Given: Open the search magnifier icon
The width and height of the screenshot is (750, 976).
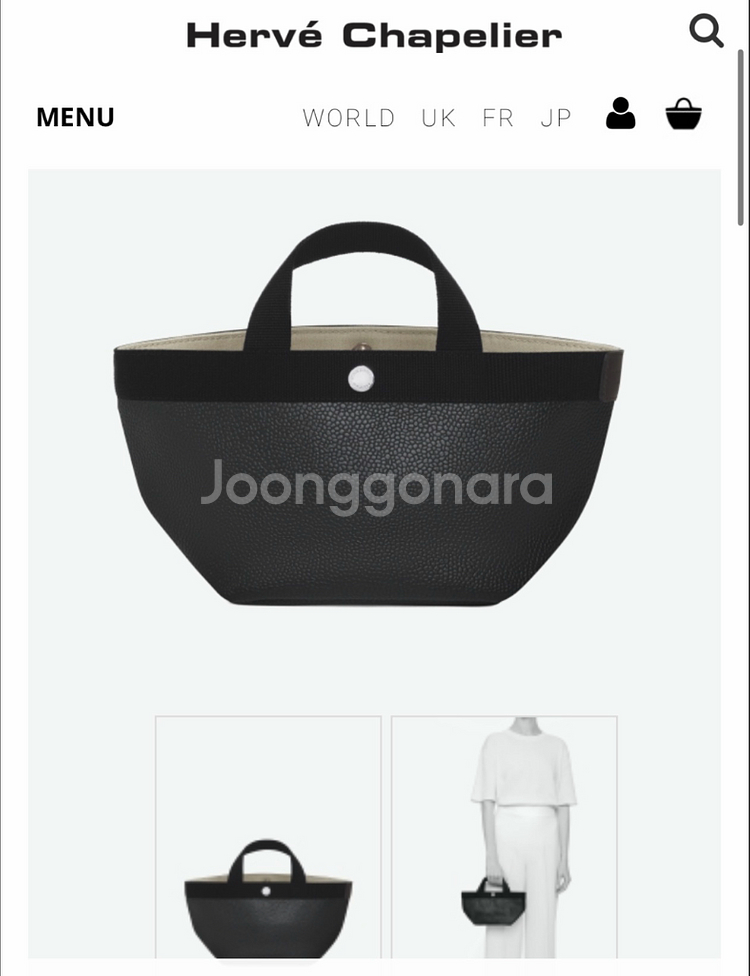Looking at the screenshot, I should click(706, 32).
